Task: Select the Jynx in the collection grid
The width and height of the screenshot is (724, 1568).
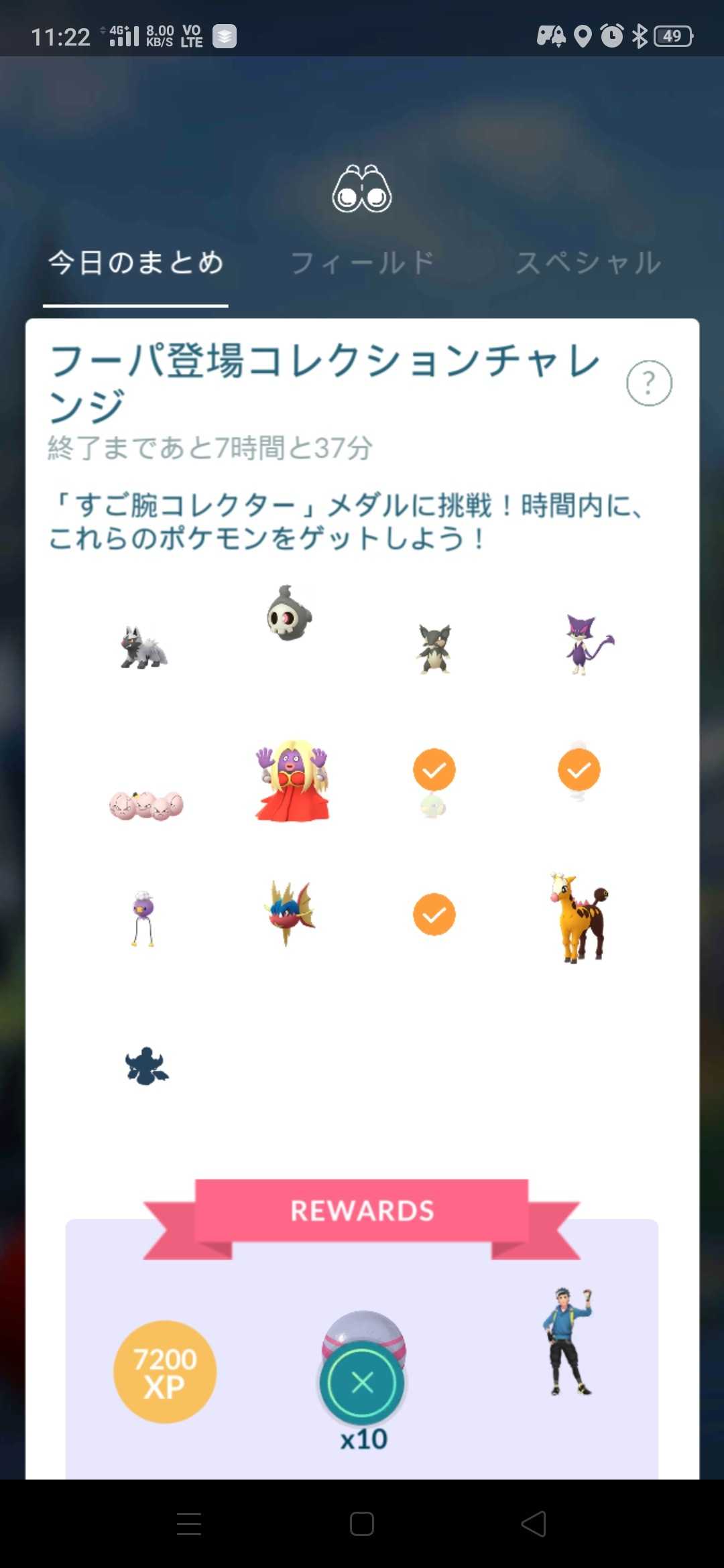Action: (x=292, y=781)
